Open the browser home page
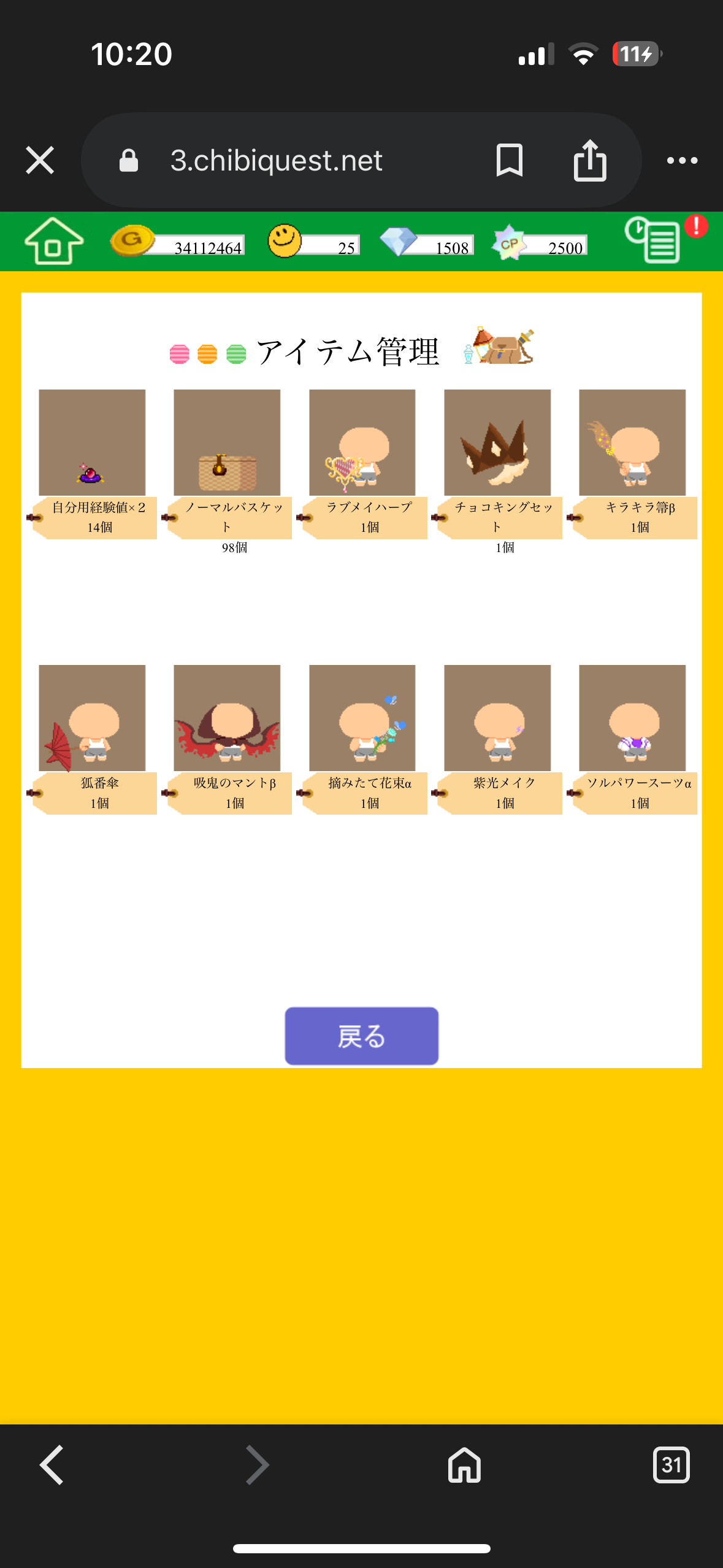Image resolution: width=723 pixels, height=1568 pixels. 464,1465
